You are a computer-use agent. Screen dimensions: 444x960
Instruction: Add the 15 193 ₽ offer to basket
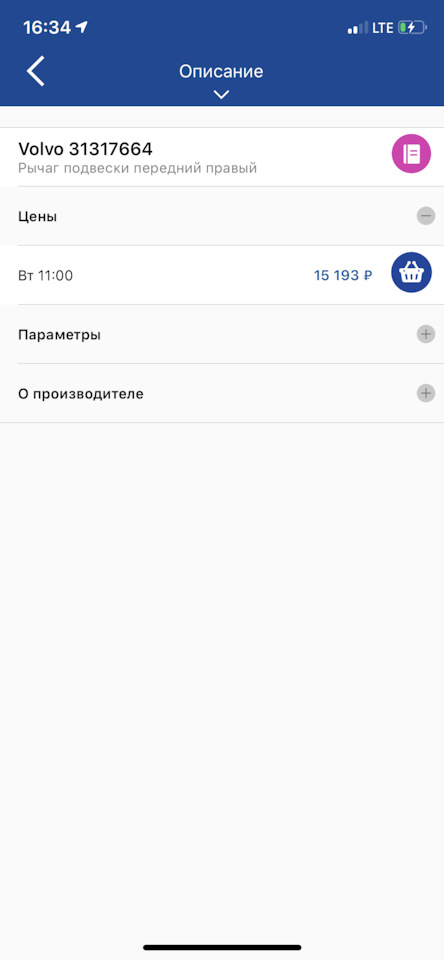click(412, 272)
